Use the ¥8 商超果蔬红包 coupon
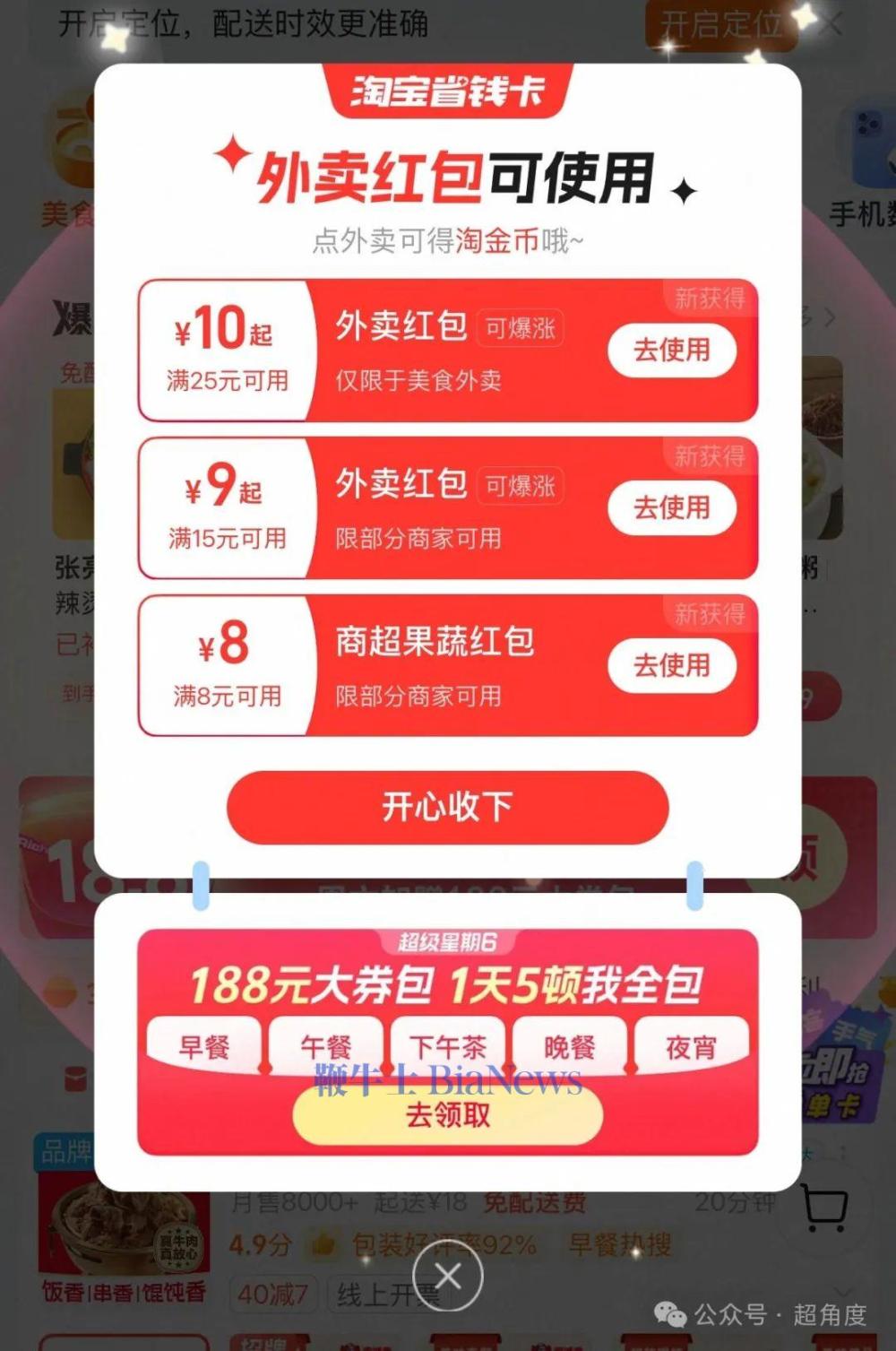The height and width of the screenshot is (1351, 896). (672, 665)
